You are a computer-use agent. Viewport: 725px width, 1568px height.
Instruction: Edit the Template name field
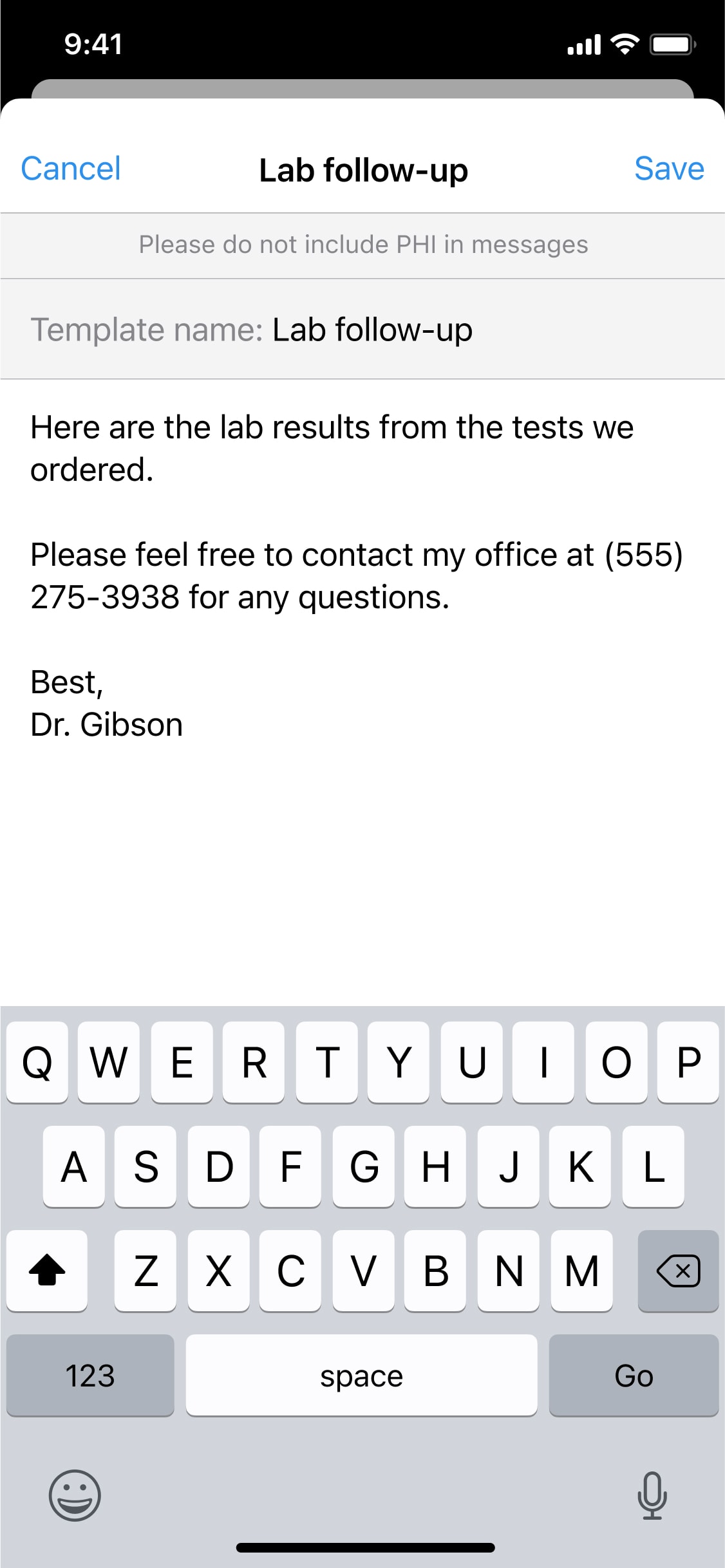(x=362, y=329)
